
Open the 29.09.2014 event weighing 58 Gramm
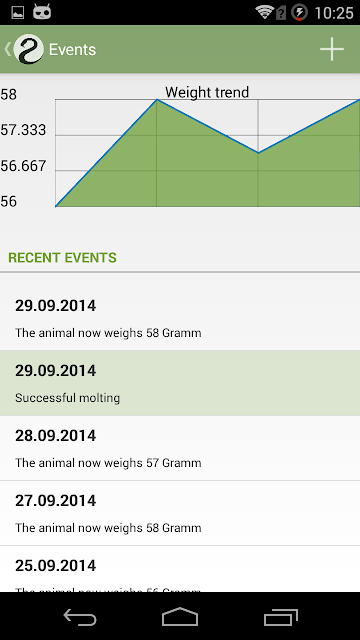[x=180, y=318]
